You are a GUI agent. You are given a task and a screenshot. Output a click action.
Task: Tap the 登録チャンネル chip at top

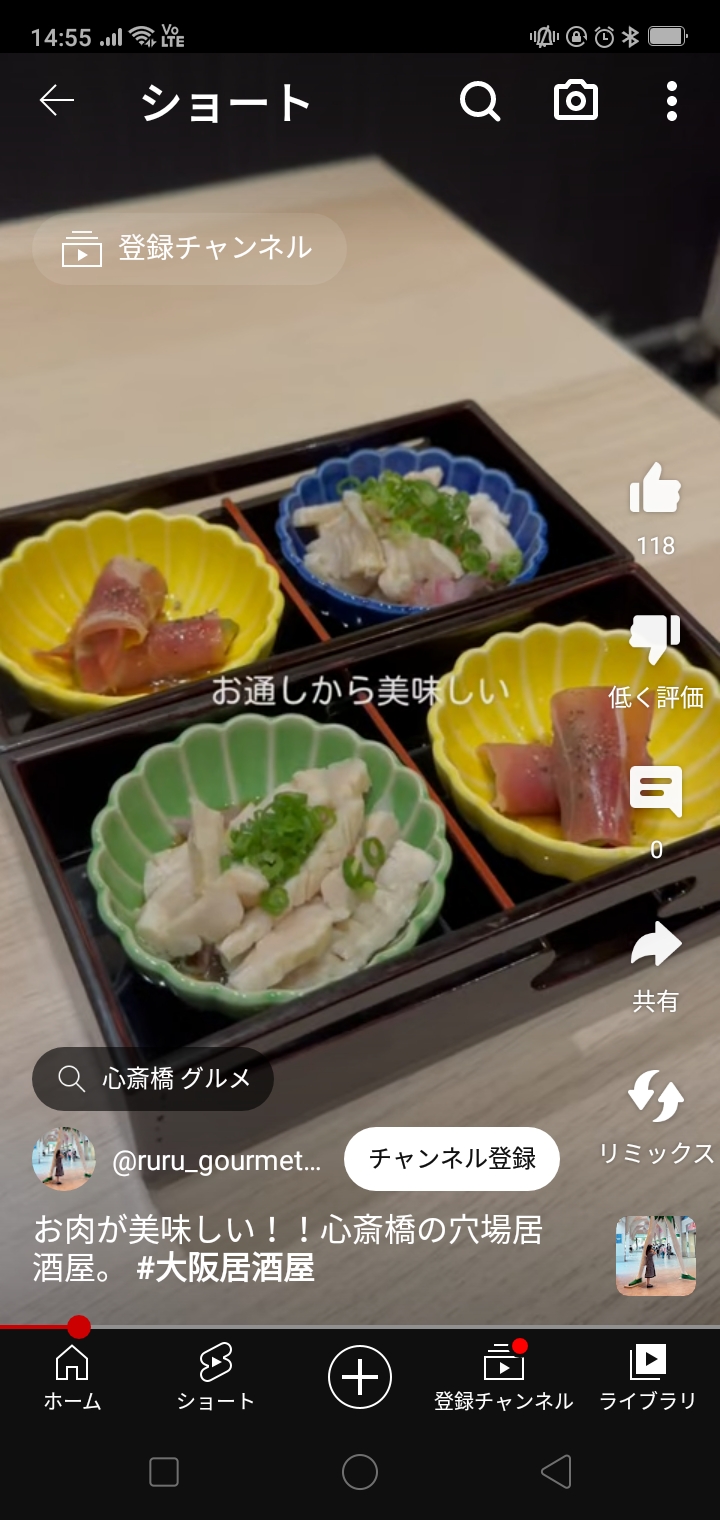[190, 248]
